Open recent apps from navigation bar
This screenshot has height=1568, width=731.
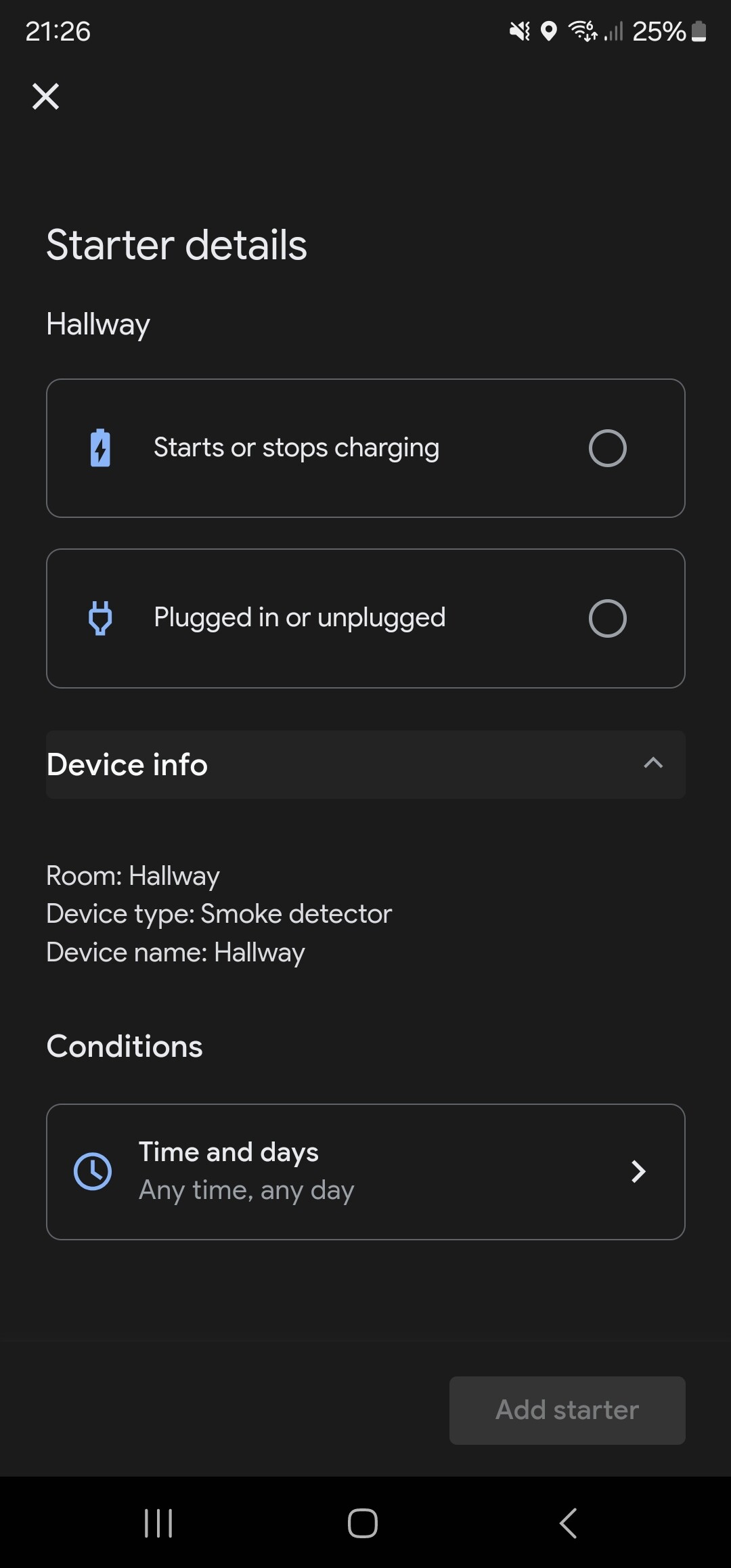(159, 1523)
